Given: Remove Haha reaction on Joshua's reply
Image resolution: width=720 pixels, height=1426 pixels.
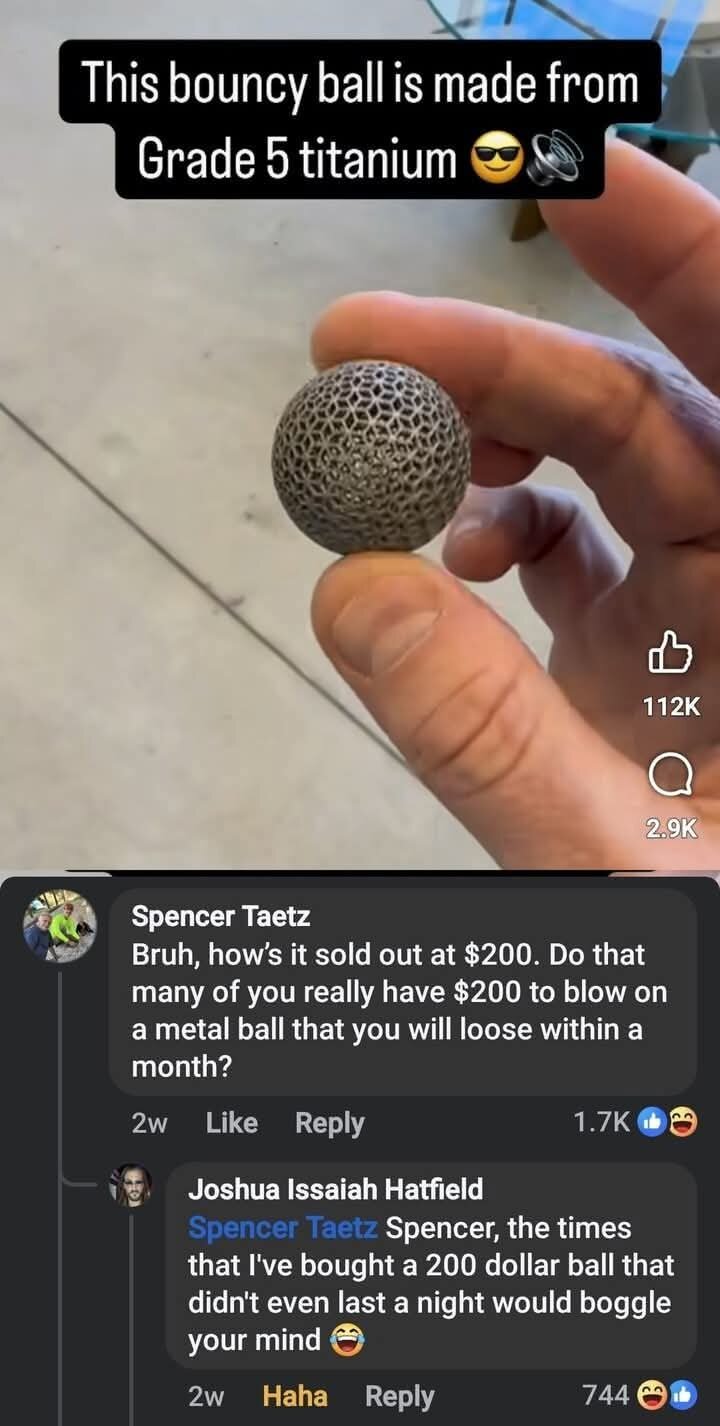Looking at the screenshot, I should coord(294,1395).
